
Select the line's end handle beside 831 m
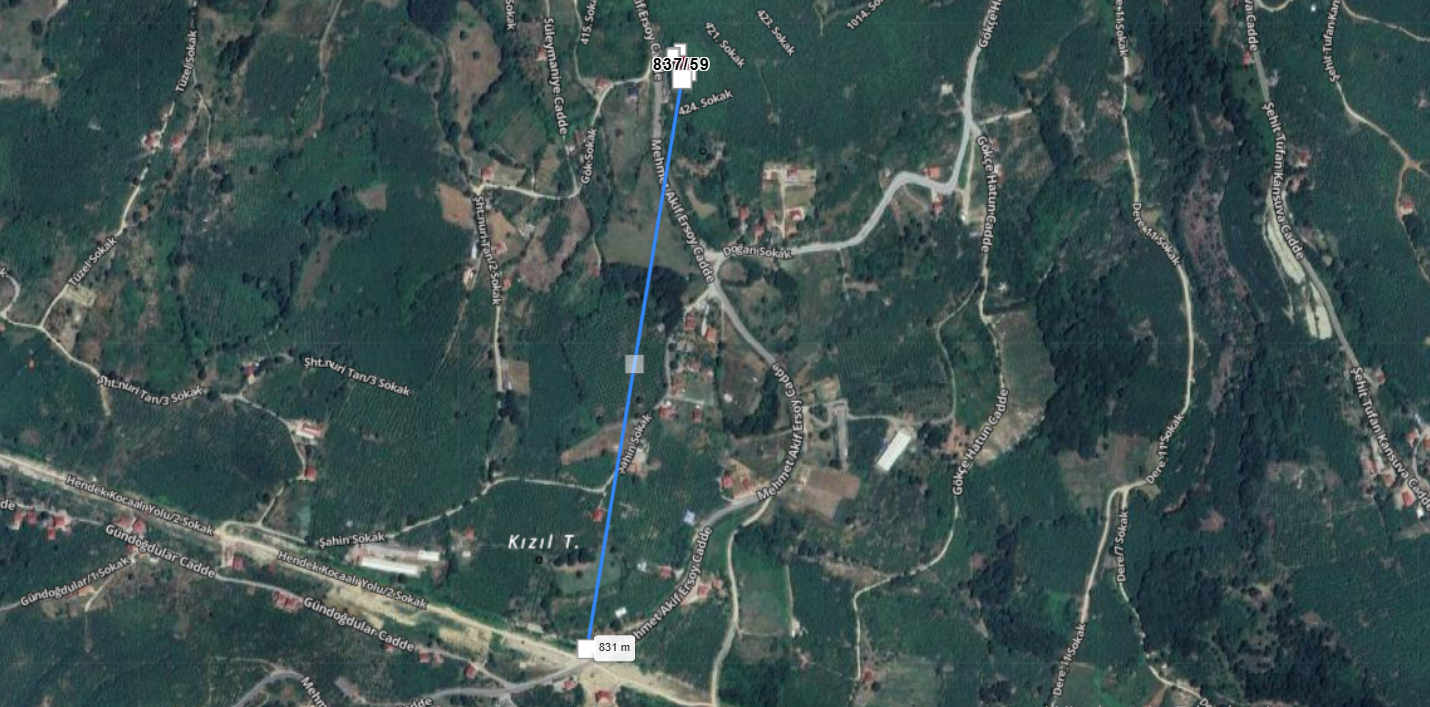[x=587, y=648]
